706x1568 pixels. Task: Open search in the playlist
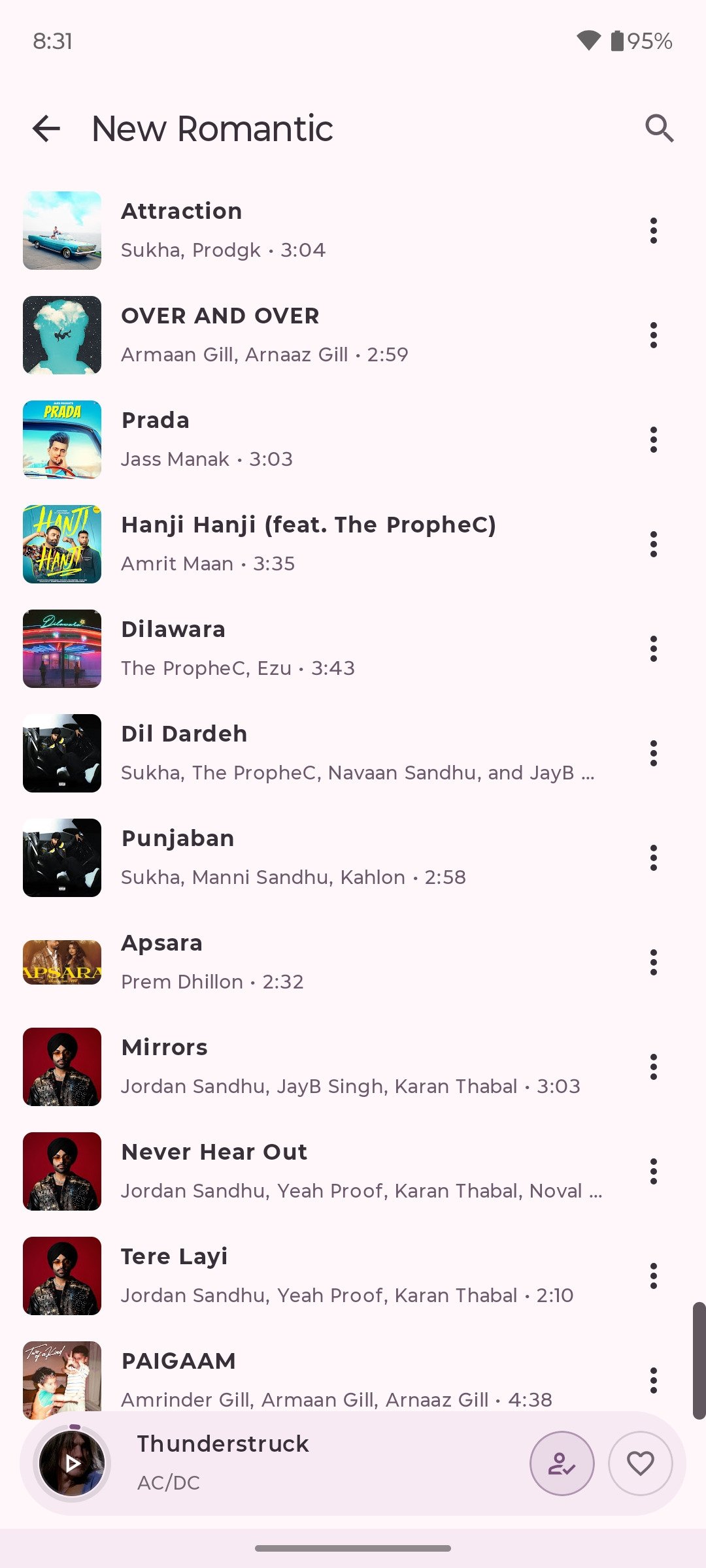(x=659, y=129)
